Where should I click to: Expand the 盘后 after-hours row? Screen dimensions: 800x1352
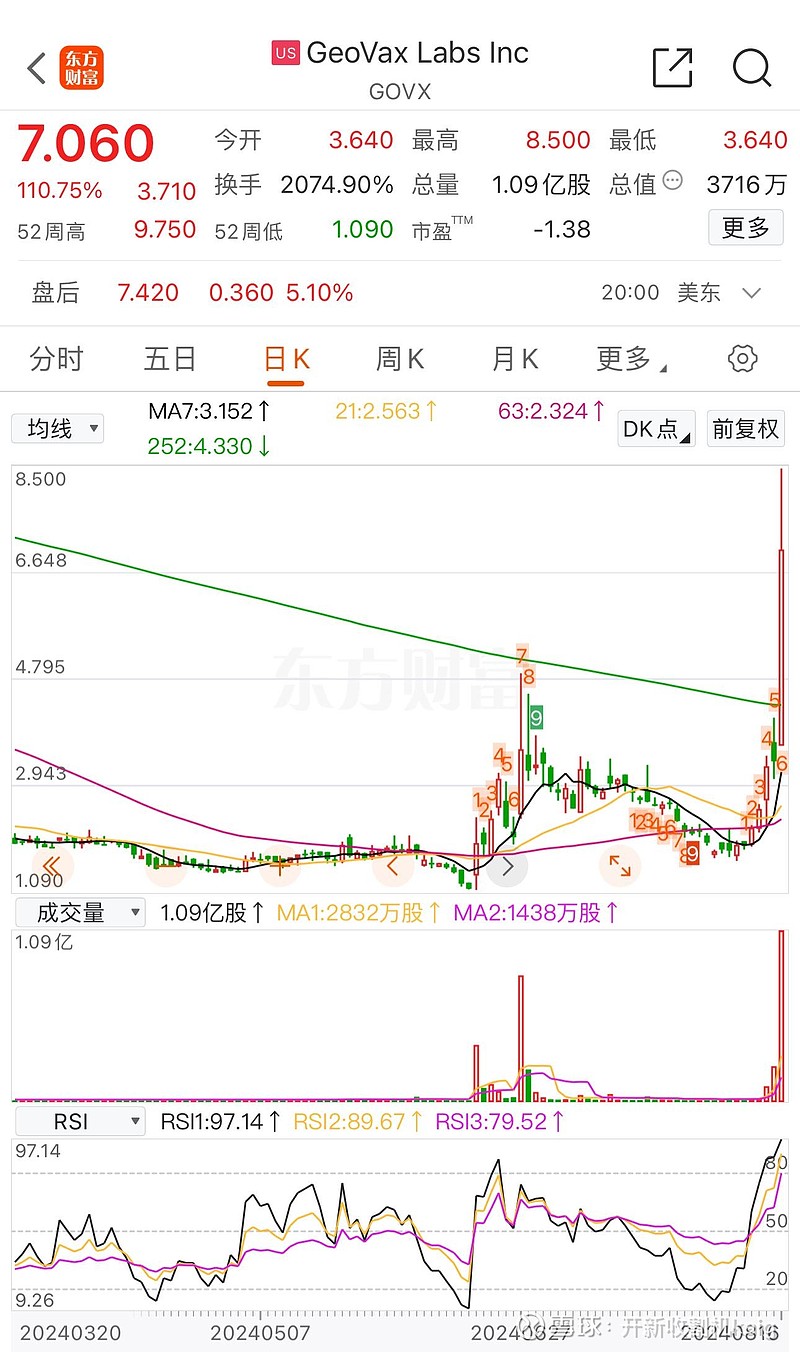(751, 293)
